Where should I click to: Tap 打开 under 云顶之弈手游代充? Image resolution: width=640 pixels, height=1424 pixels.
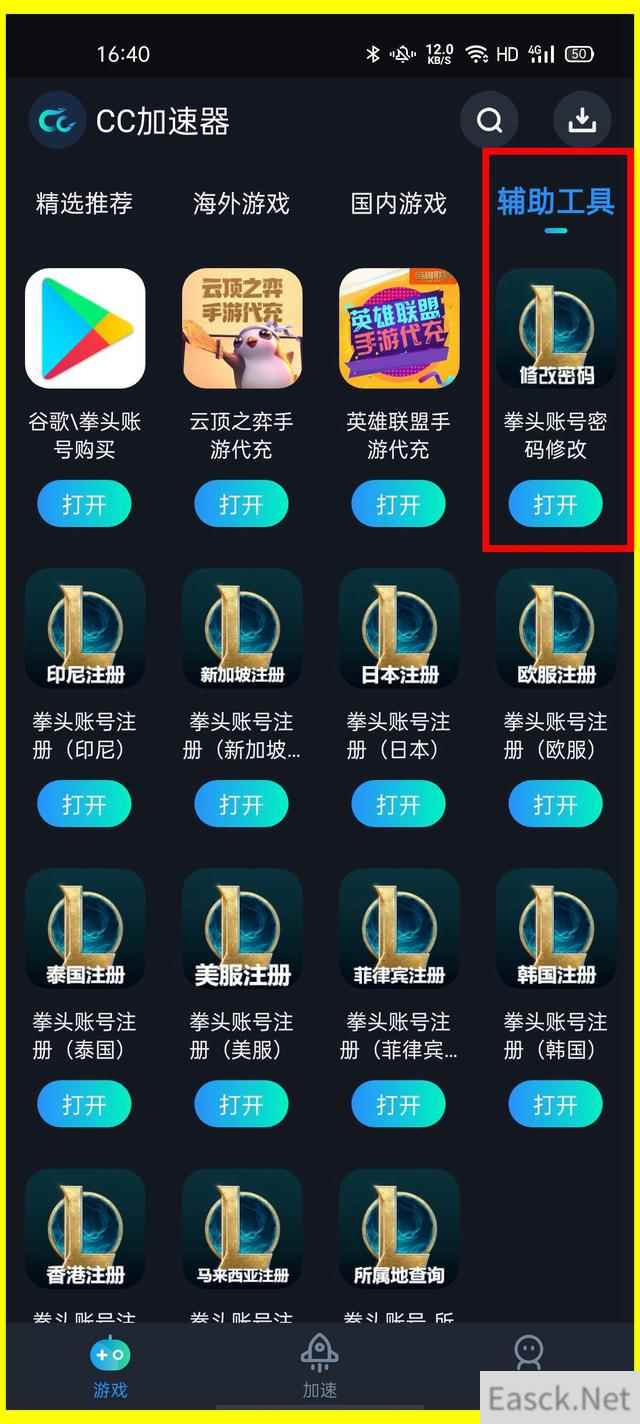(x=241, y=505)
